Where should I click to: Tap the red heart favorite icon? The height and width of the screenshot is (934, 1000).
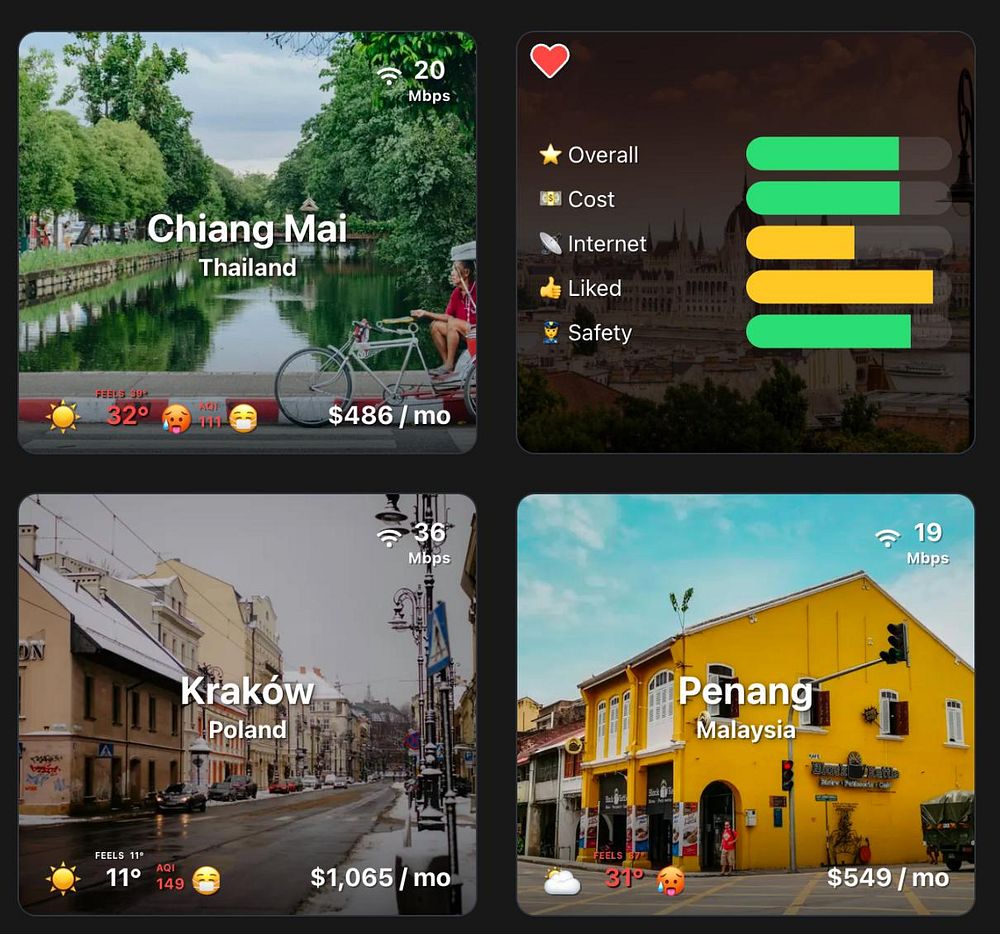(x=549, y=61)
